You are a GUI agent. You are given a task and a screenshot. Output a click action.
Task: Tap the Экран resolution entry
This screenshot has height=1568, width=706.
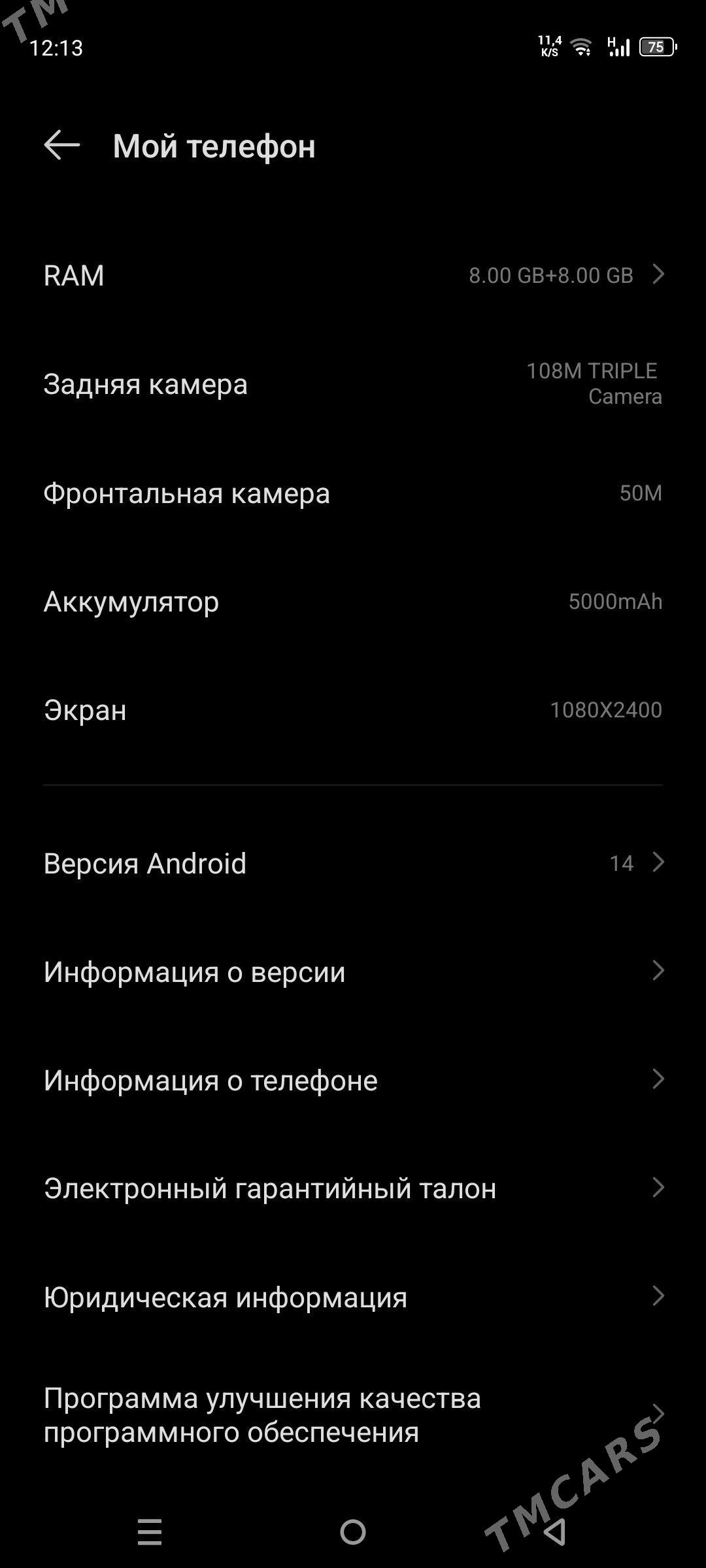(x=353, y=711)
